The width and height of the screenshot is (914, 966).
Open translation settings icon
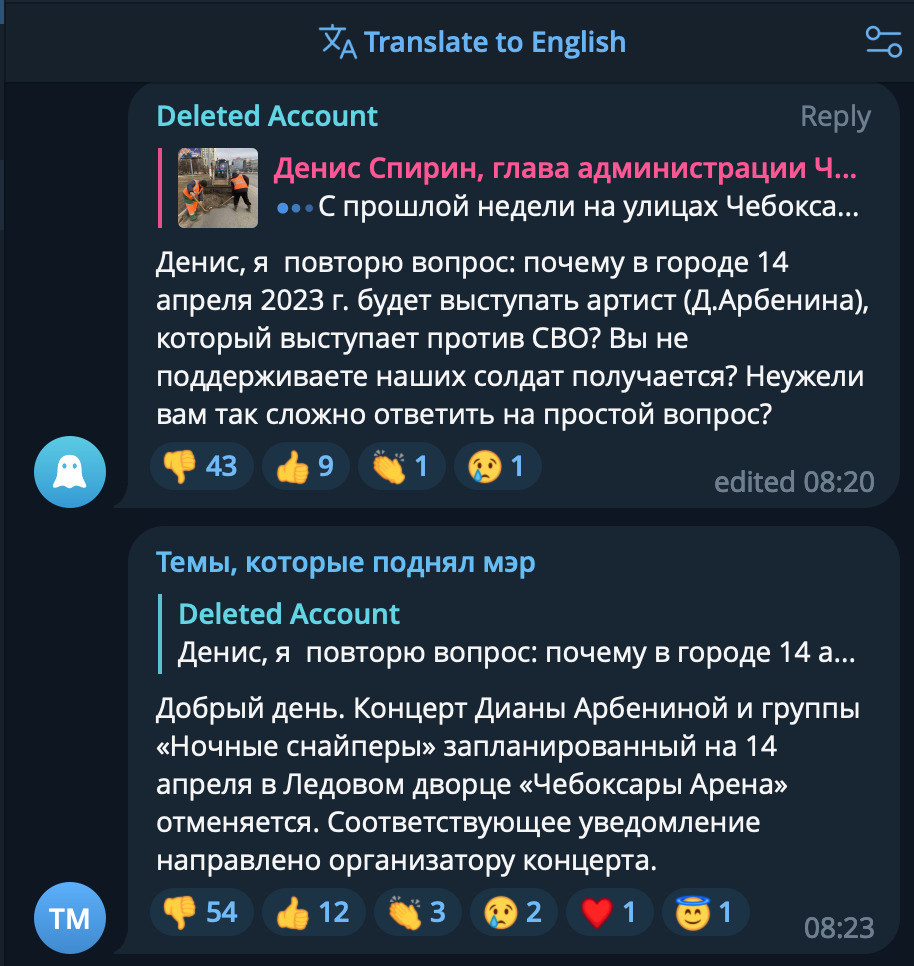point(883,41)
